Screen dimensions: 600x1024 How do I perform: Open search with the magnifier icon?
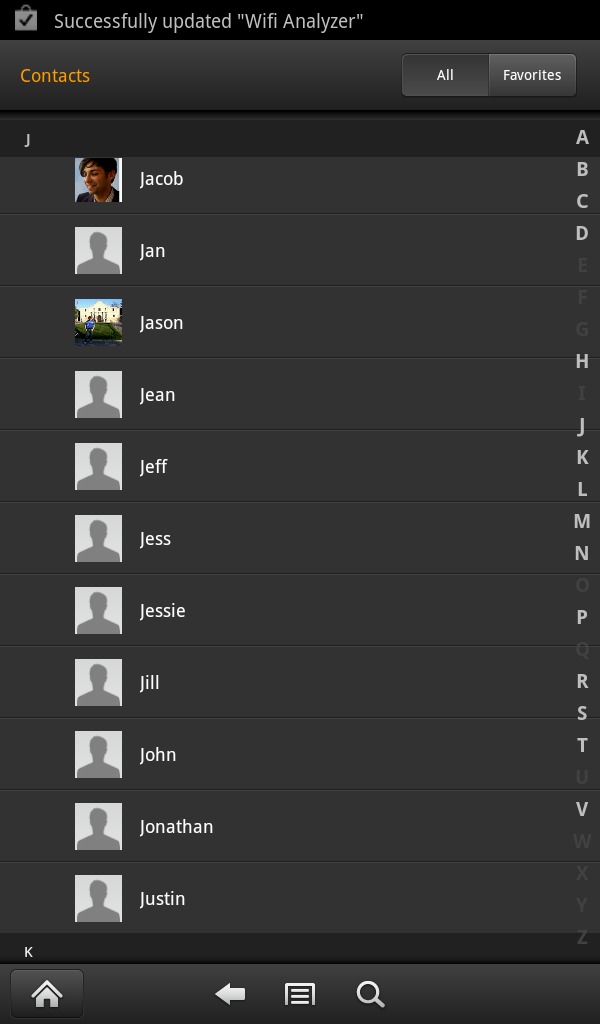click(x=370, y=994)
